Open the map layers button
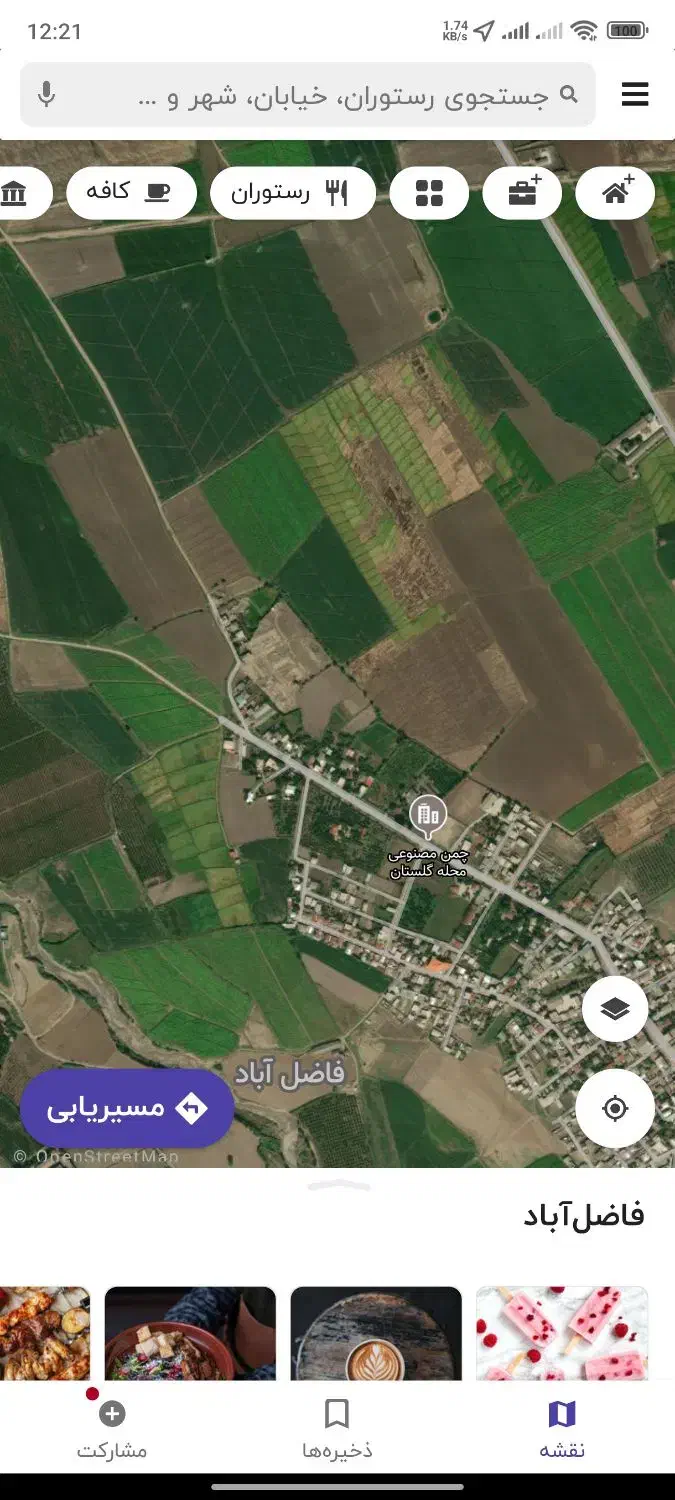Screen dimensions: 675x1500 [615, 1009]
